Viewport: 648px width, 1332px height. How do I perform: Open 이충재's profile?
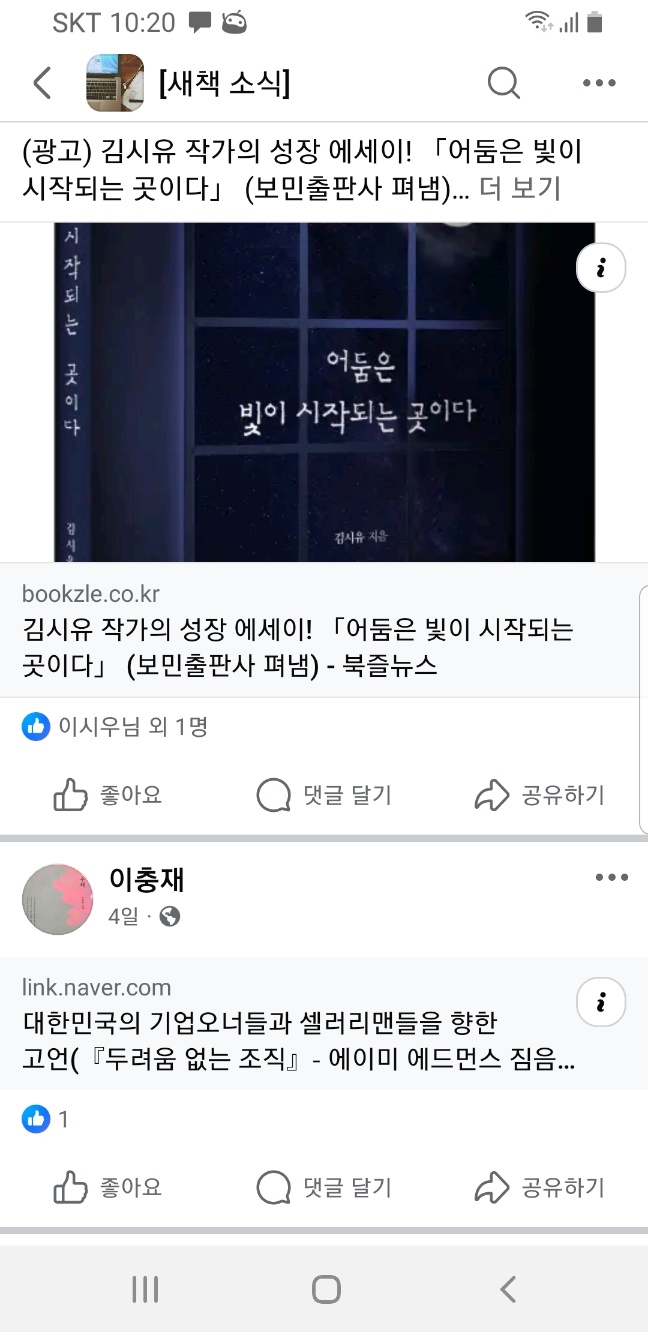pos(147,880)
